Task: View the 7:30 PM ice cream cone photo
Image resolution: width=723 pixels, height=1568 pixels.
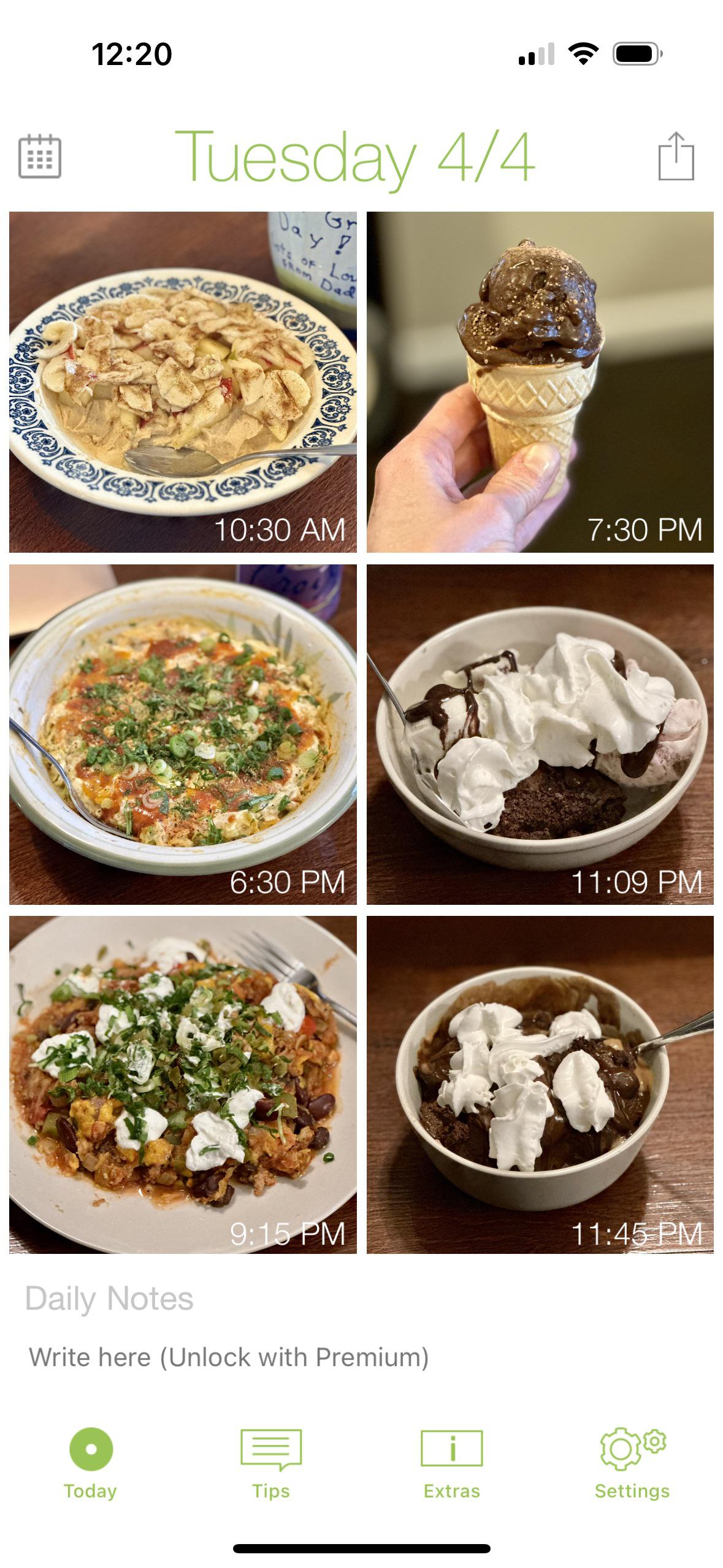Action: tap(540, 382)
